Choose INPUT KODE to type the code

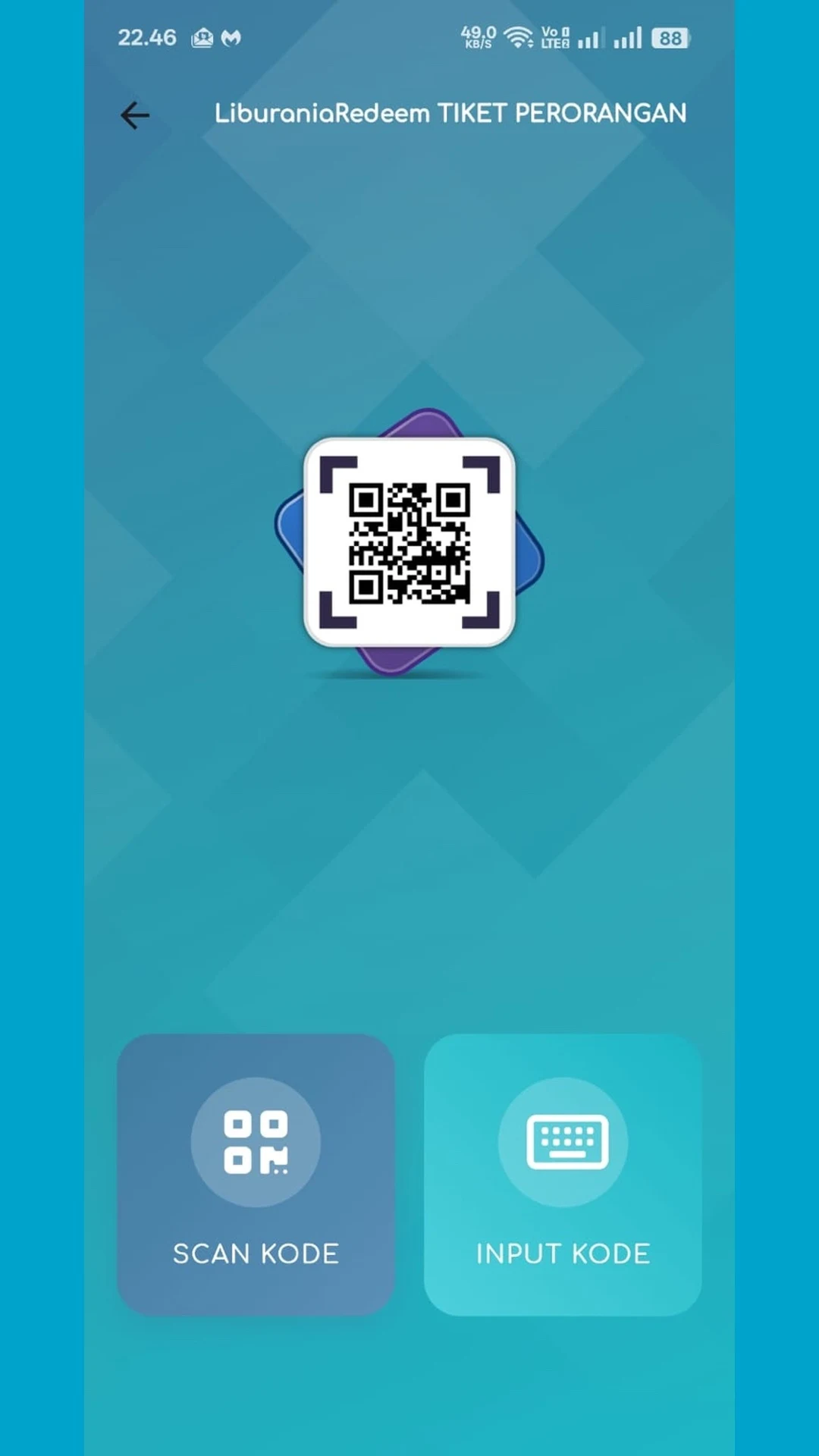pyautogui.click(x=563, y=1174)
